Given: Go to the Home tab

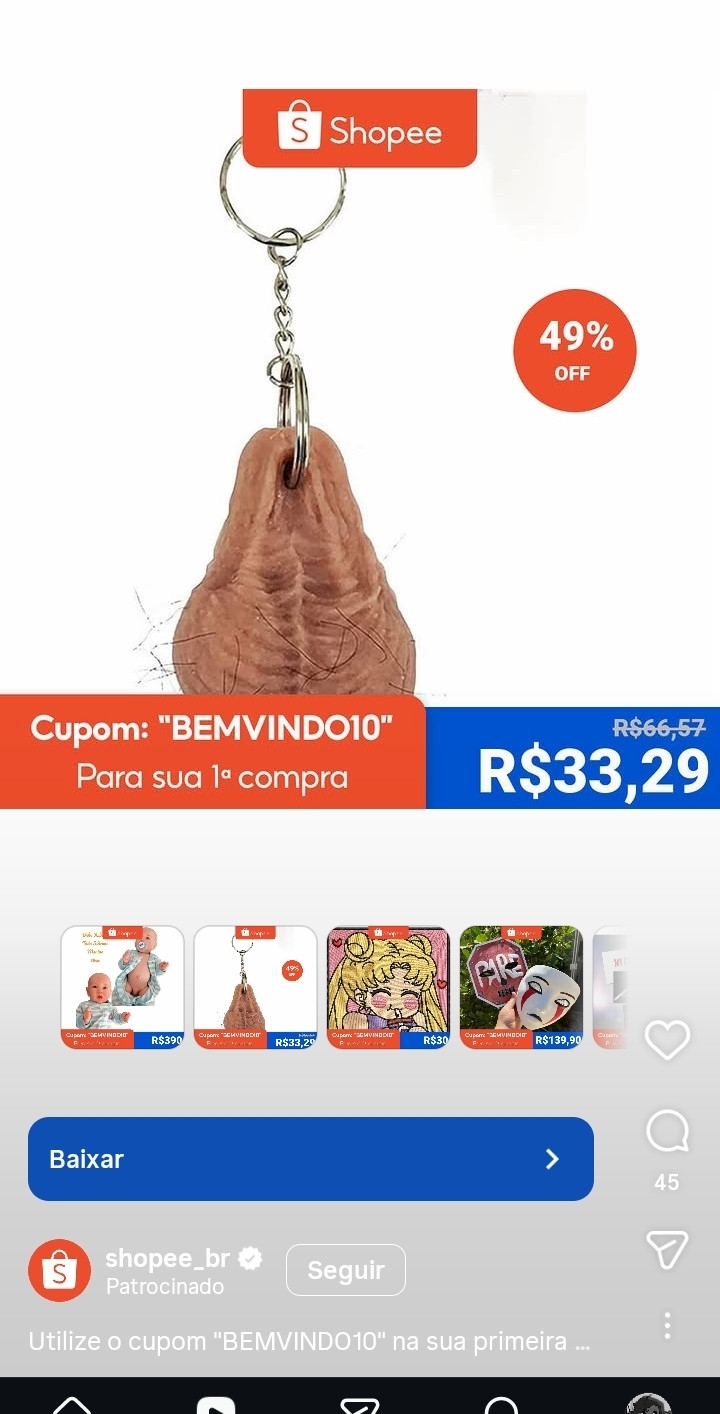Looking at the screenshot, I should pos(72,1403).
